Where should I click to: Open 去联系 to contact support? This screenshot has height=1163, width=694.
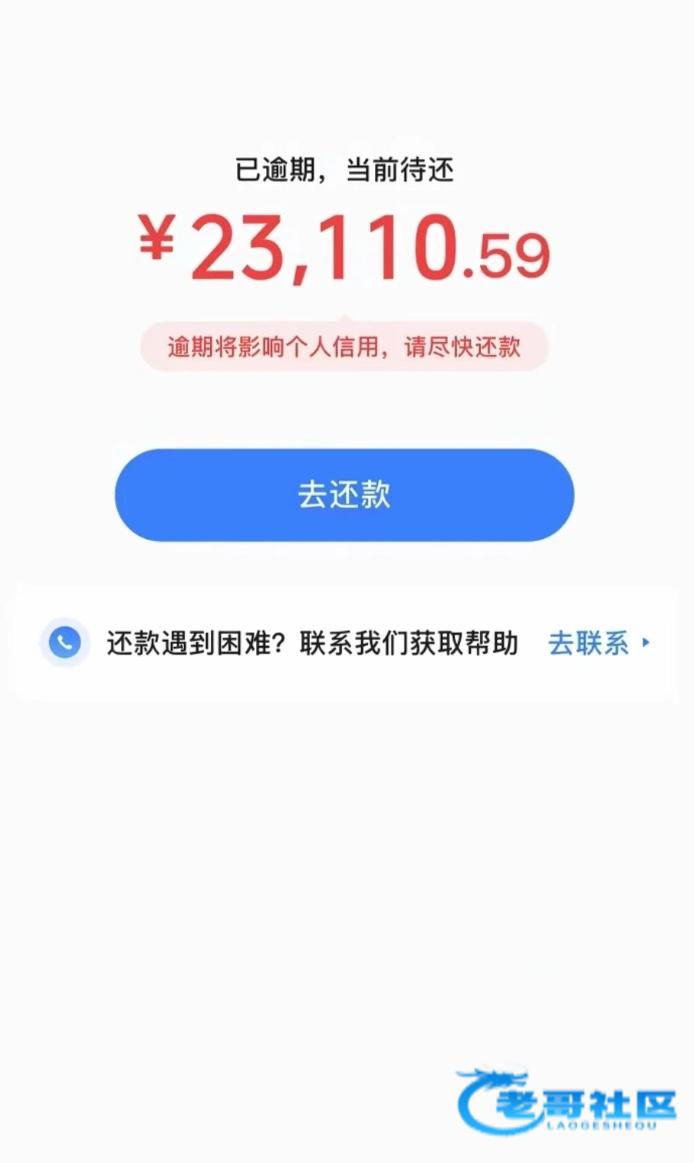pyautogui.click(x=598, y=643)
